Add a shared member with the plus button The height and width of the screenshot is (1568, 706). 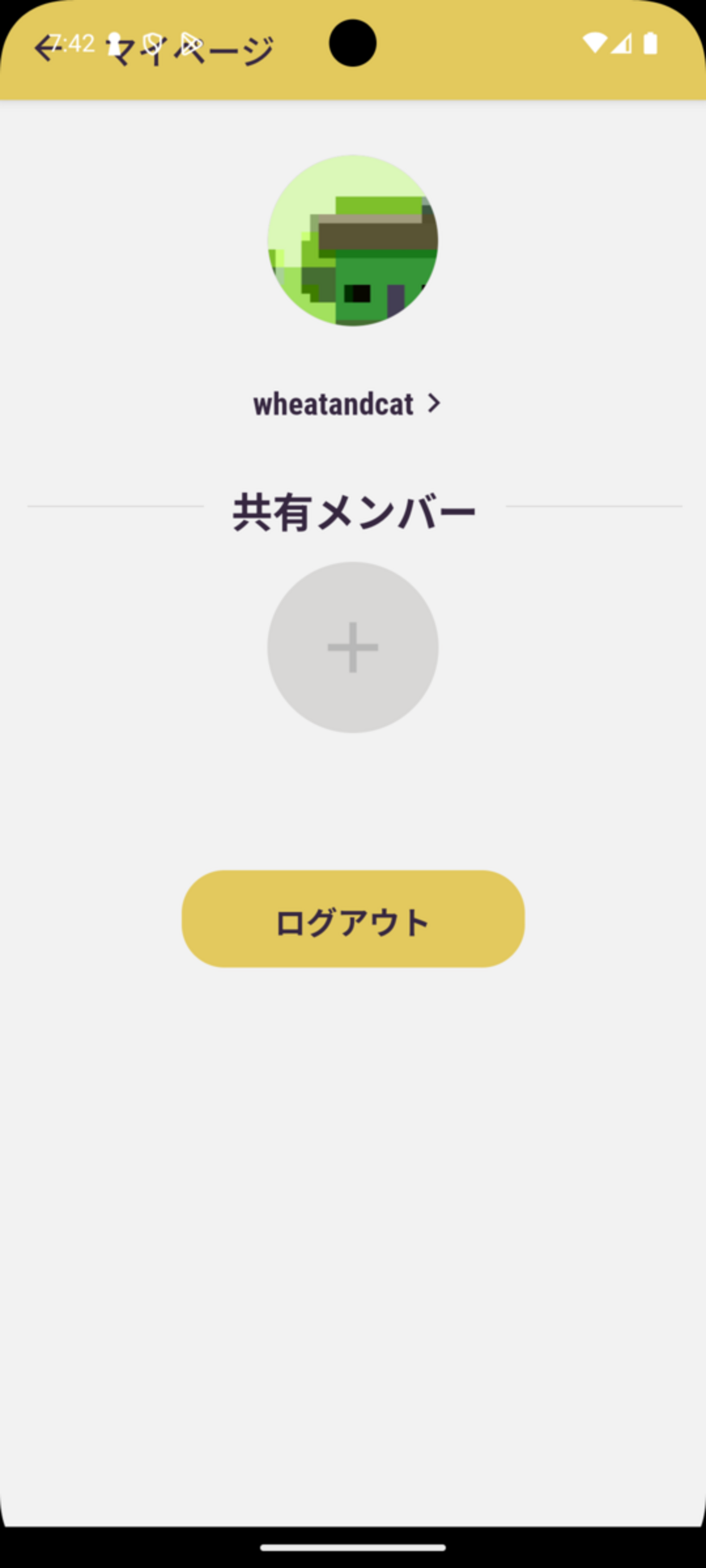352,647
